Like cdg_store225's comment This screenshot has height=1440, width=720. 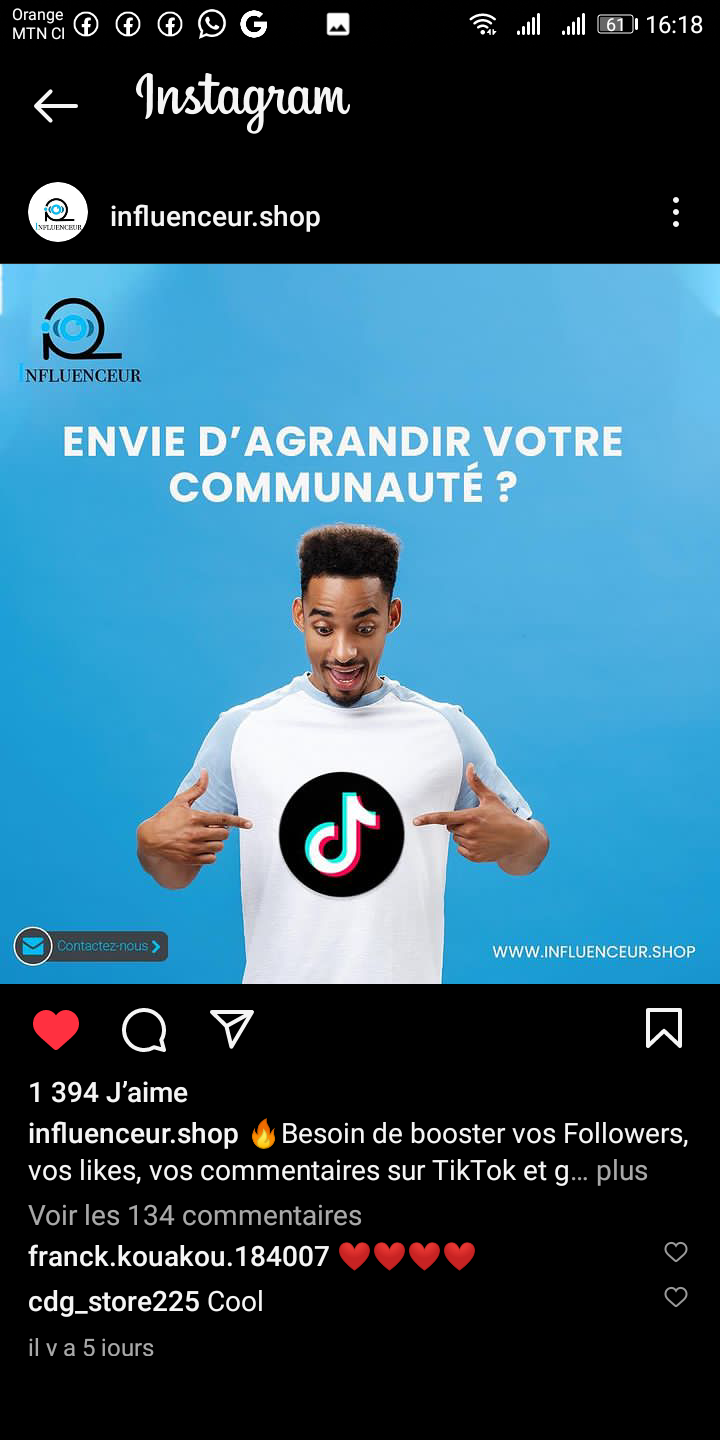(x=676, y=1297)
